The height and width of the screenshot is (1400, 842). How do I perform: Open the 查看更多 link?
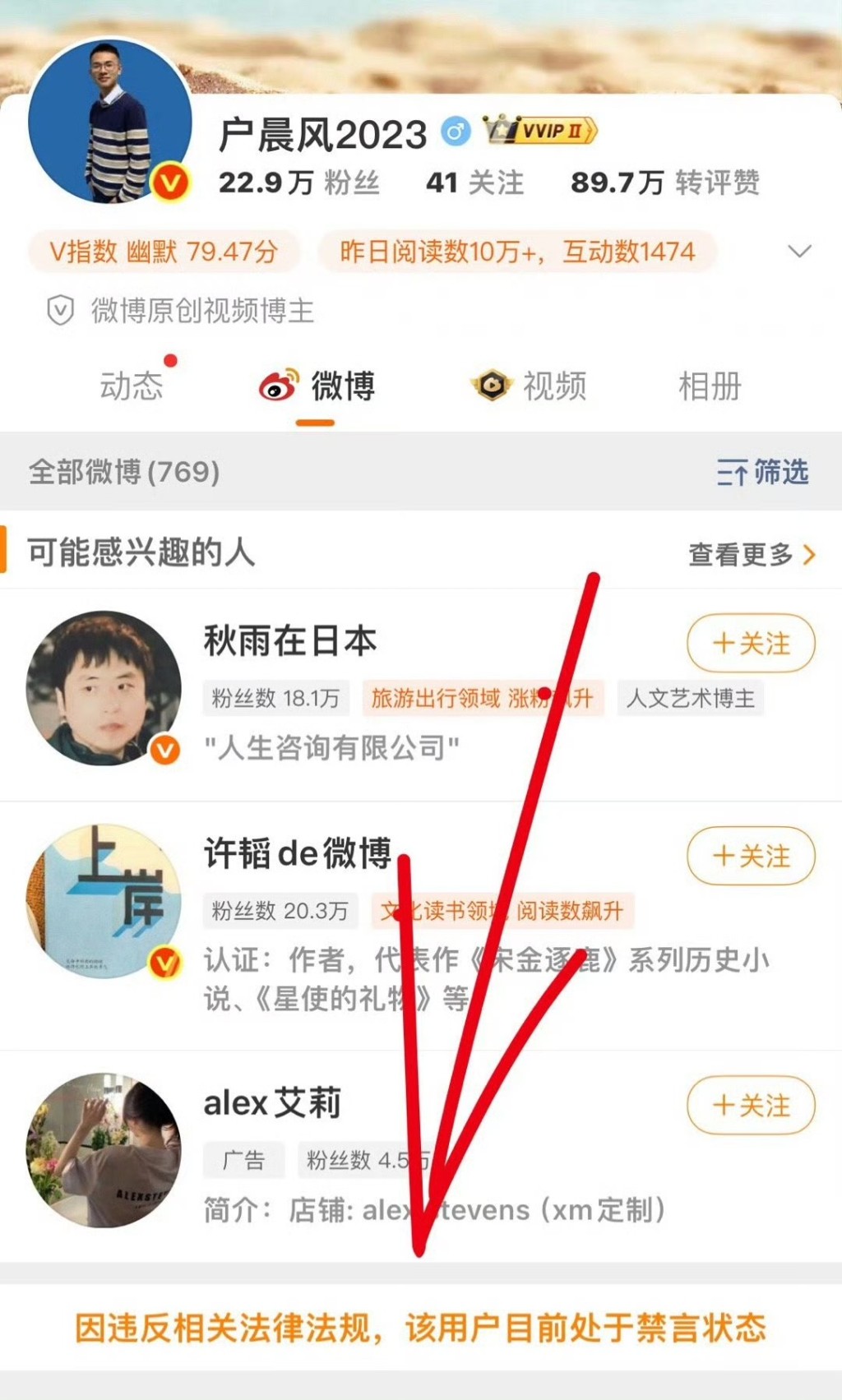click(741, 556)
